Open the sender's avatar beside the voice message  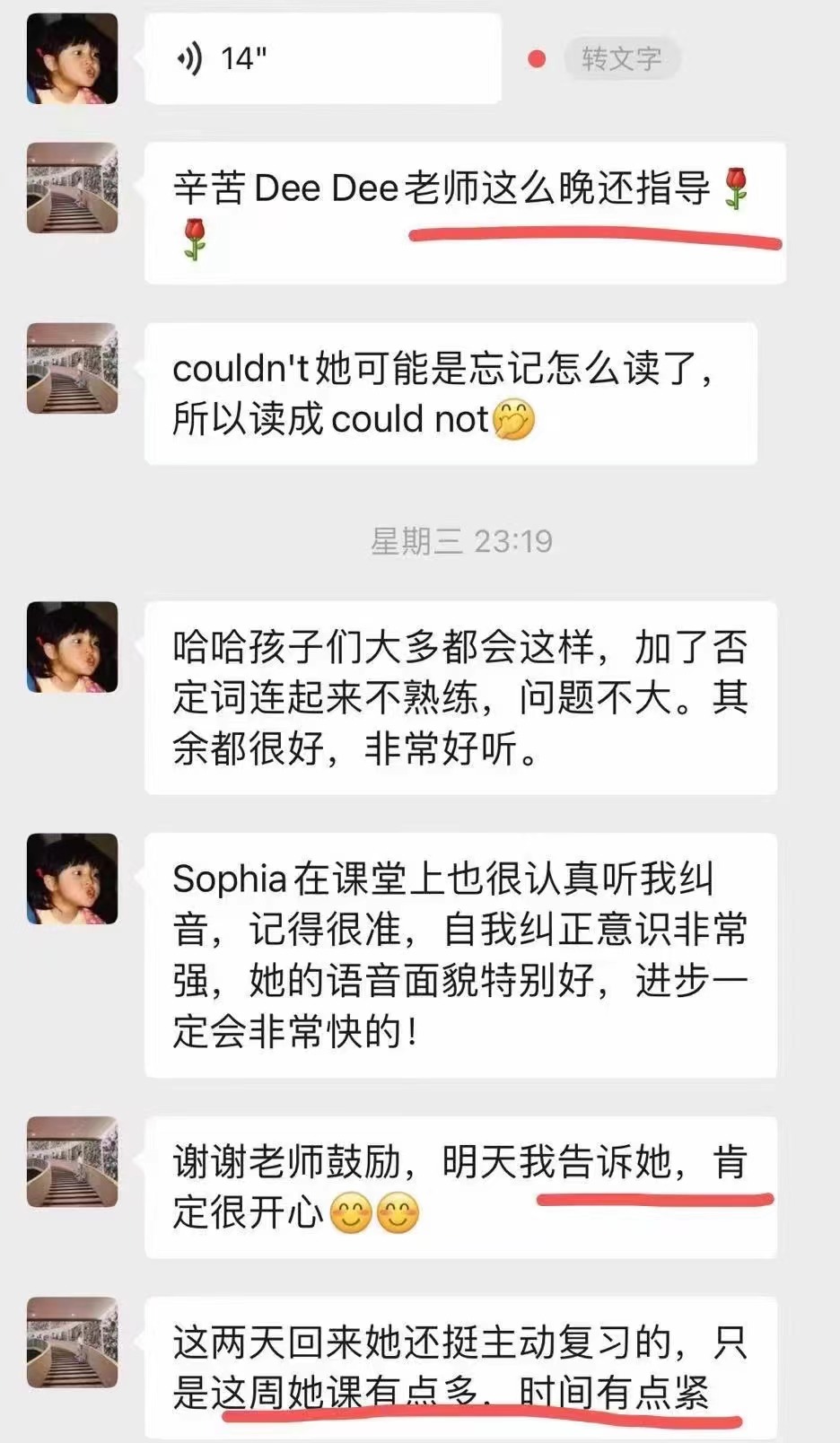click(73, 59)
